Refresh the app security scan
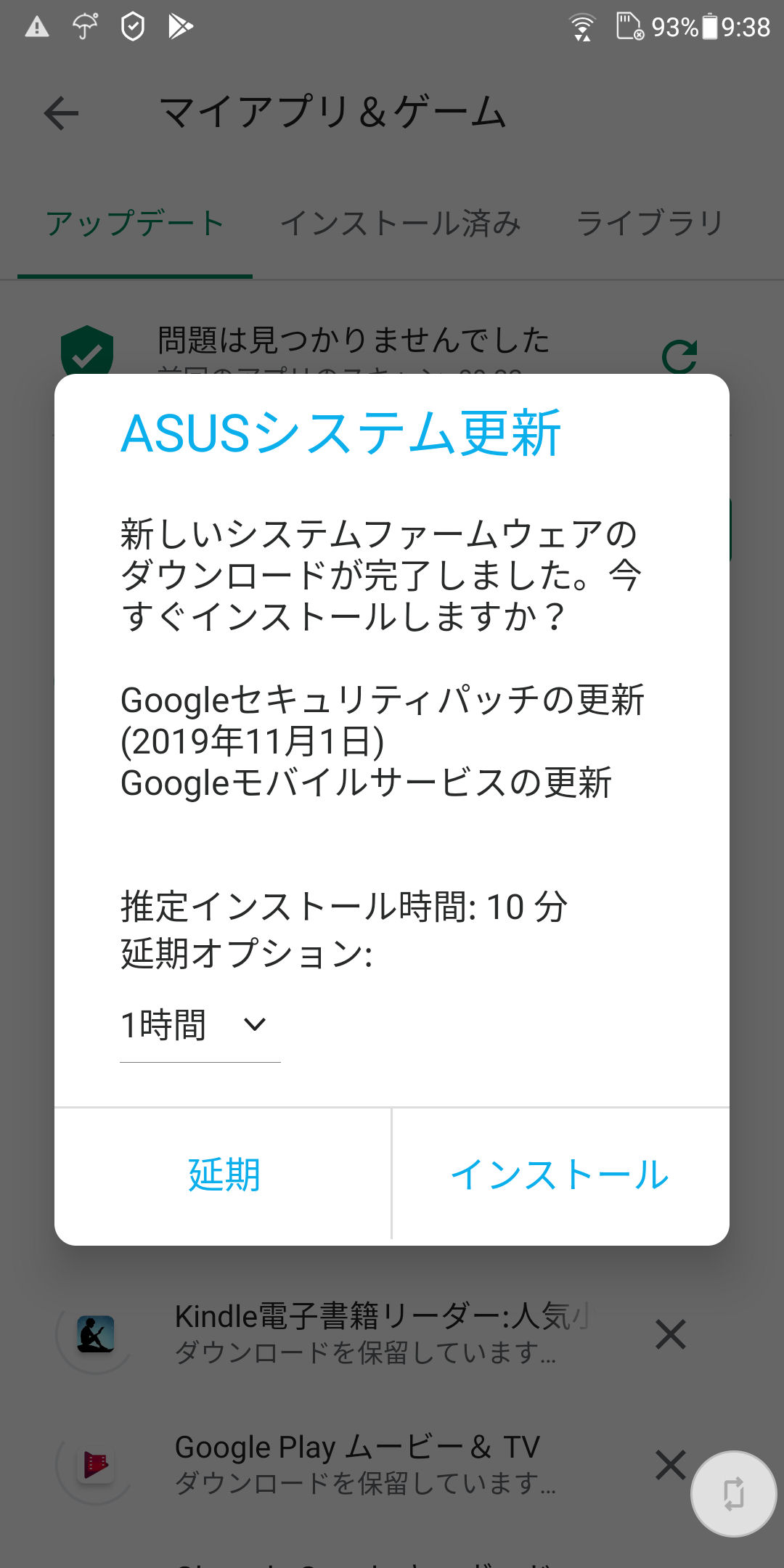Image resolution: width=784 pixels, height=1568 pixels. click(679, 356)
